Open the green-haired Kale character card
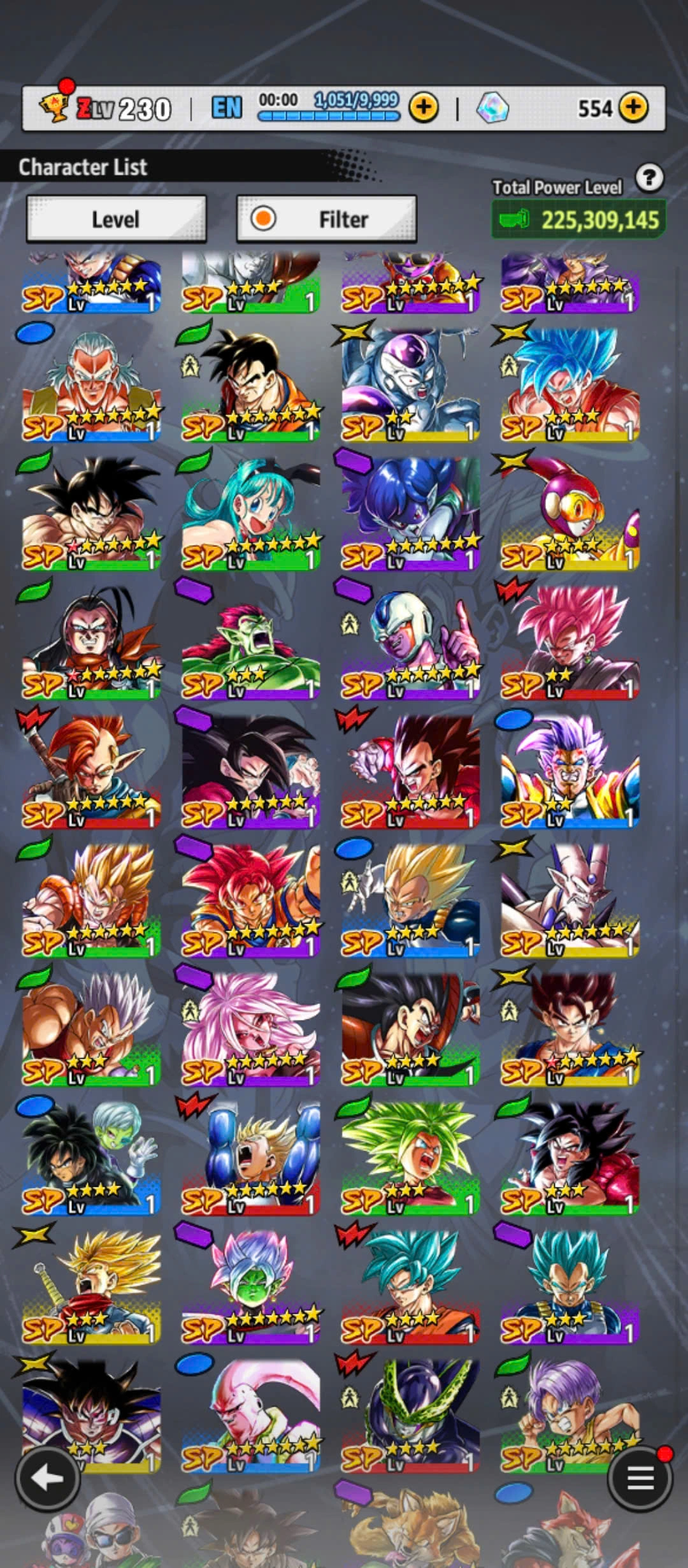This screenshot has width=688, height=1568. pos(410,1158)
